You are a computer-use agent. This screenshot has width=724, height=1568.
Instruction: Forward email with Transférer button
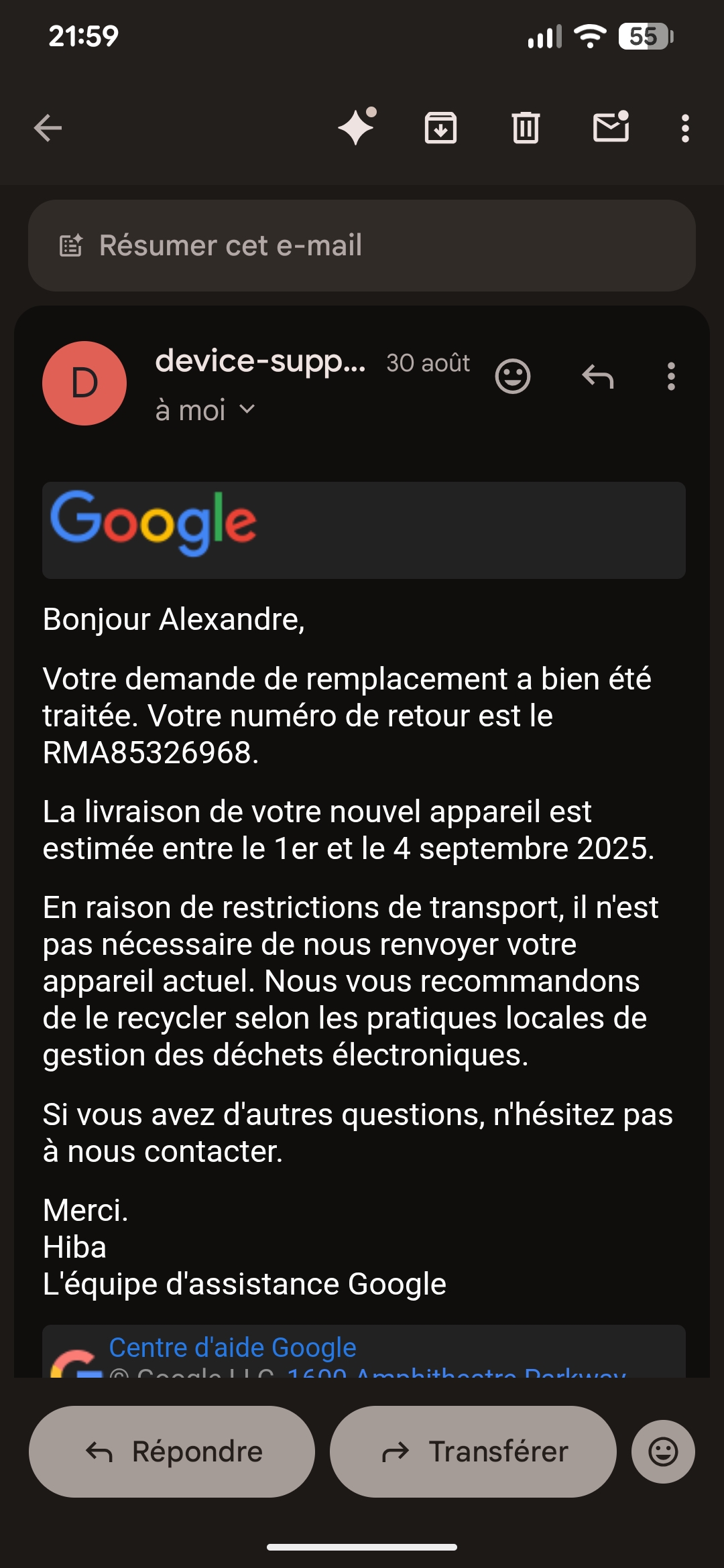coord(473,1451)
